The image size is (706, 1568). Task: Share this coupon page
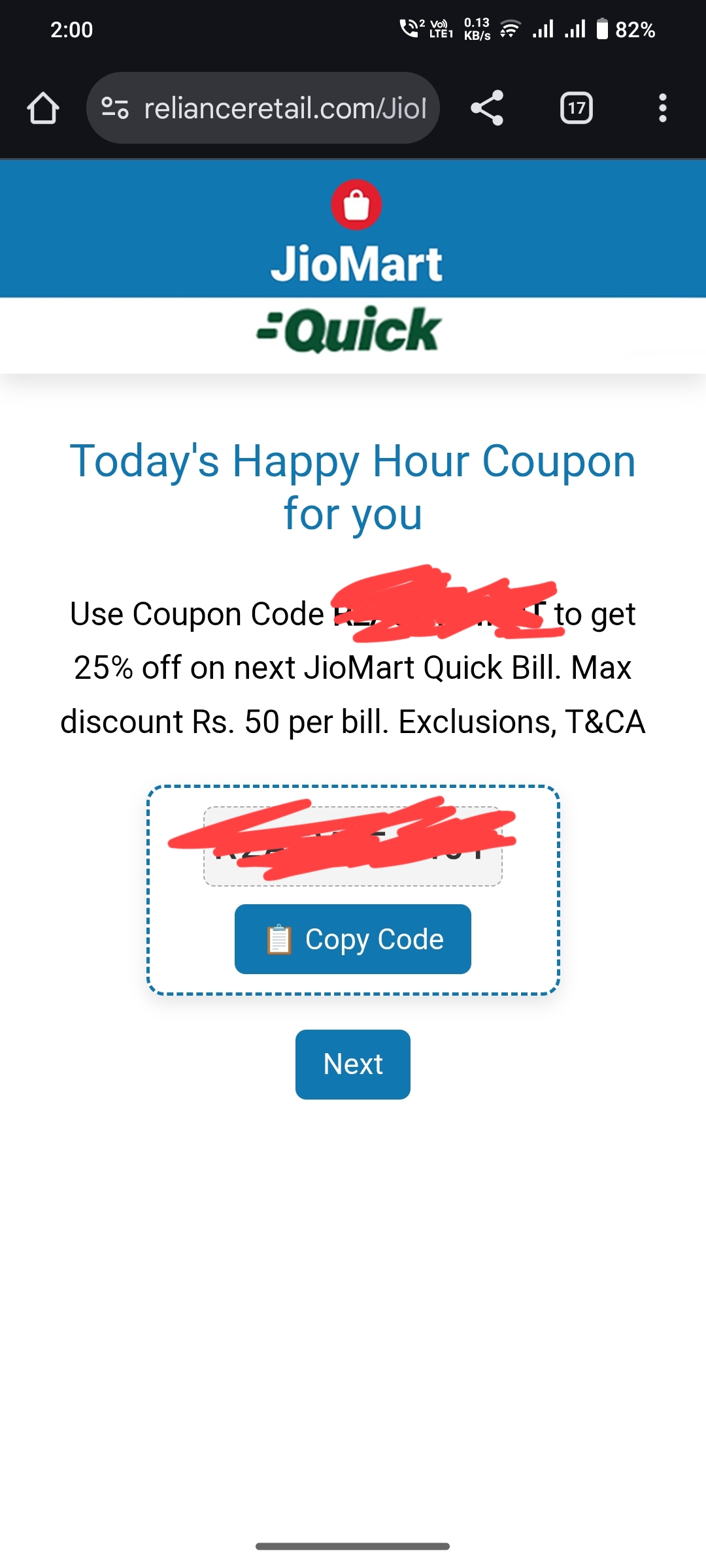pyautogui.click(x=487, y=108)
